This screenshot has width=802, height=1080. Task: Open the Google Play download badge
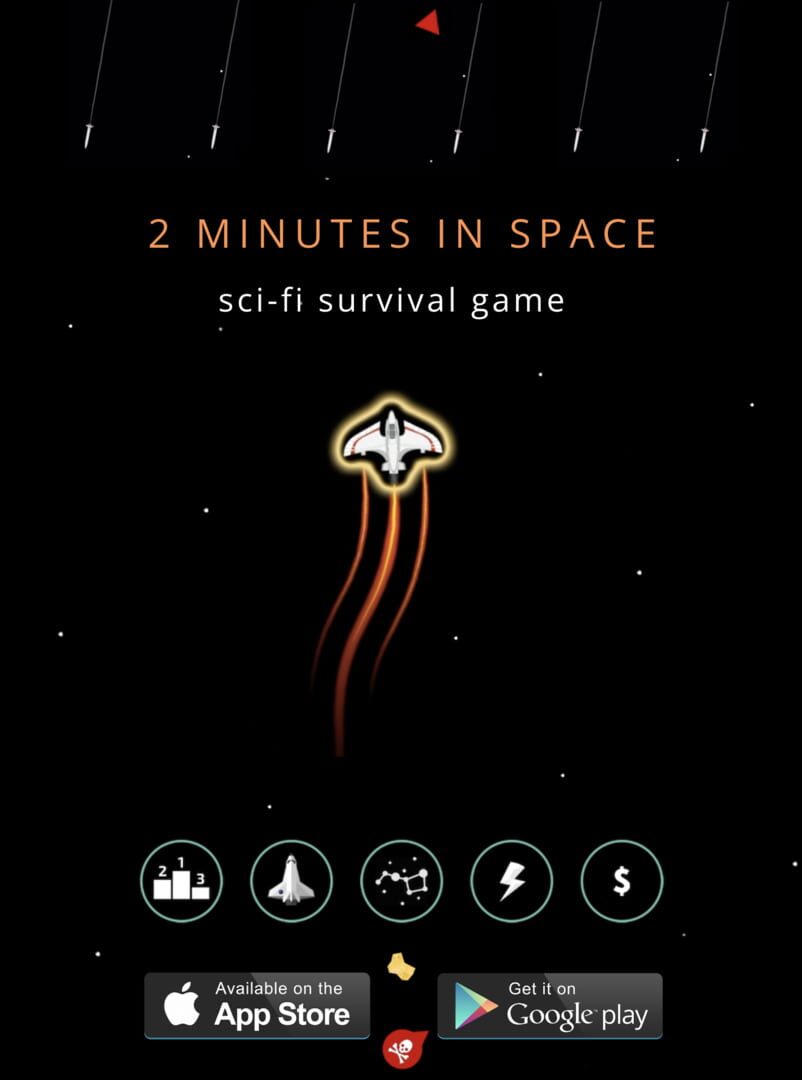(550, 1005)
